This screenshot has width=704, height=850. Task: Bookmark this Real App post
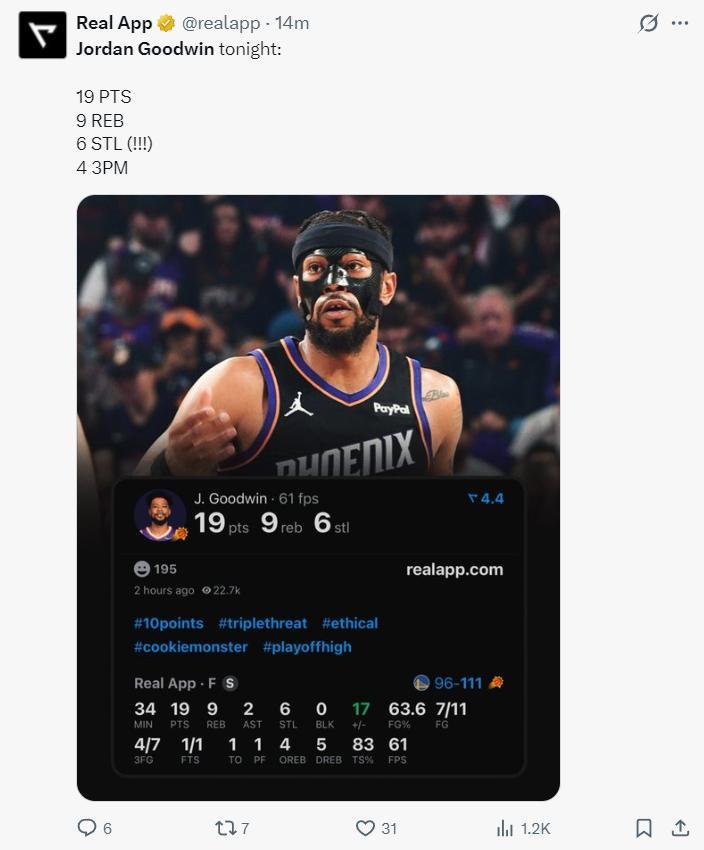(644, 828)
